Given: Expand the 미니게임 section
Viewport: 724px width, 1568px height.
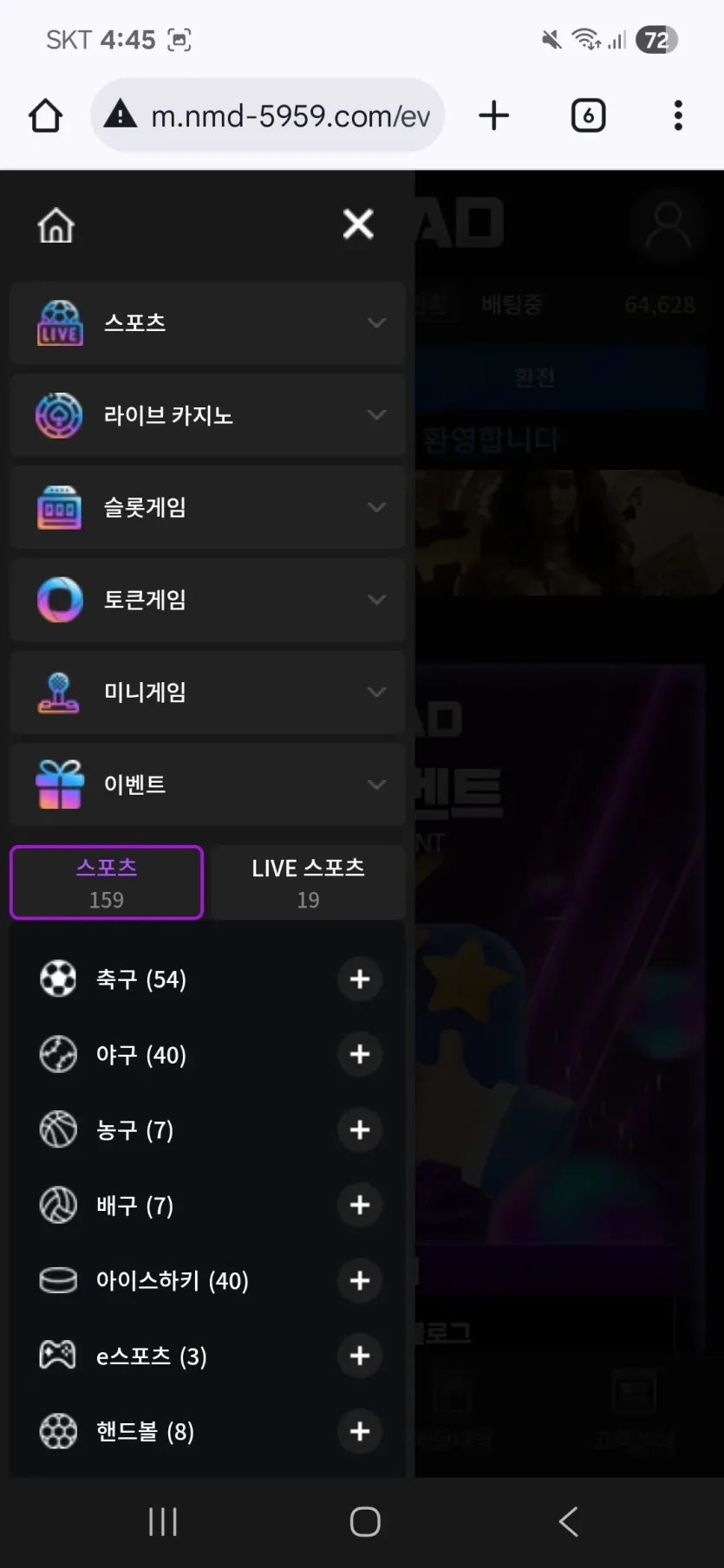Looking at the screenshot, I should (207, 692).
